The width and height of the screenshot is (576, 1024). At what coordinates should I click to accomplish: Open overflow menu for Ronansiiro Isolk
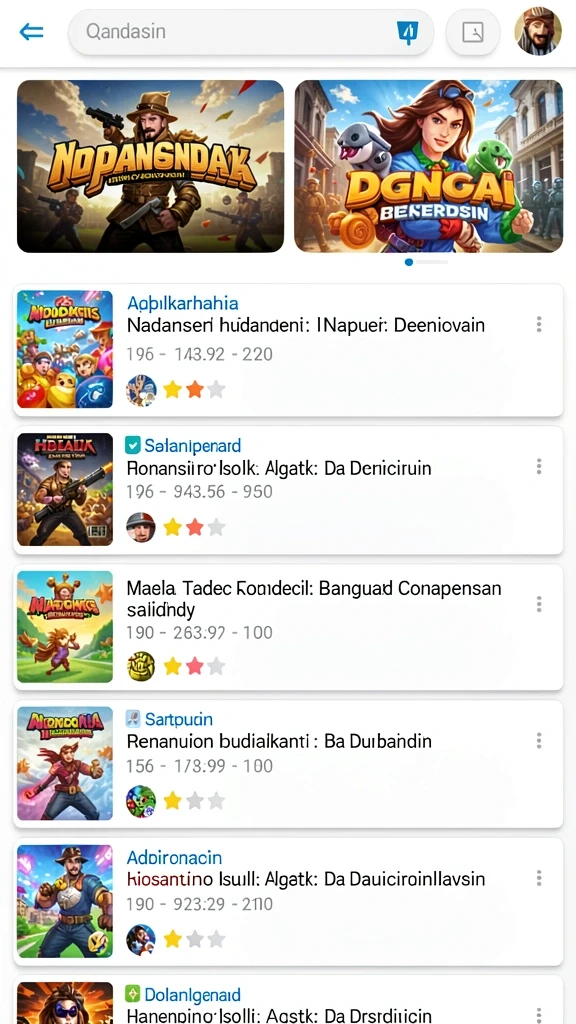[539, 466]
